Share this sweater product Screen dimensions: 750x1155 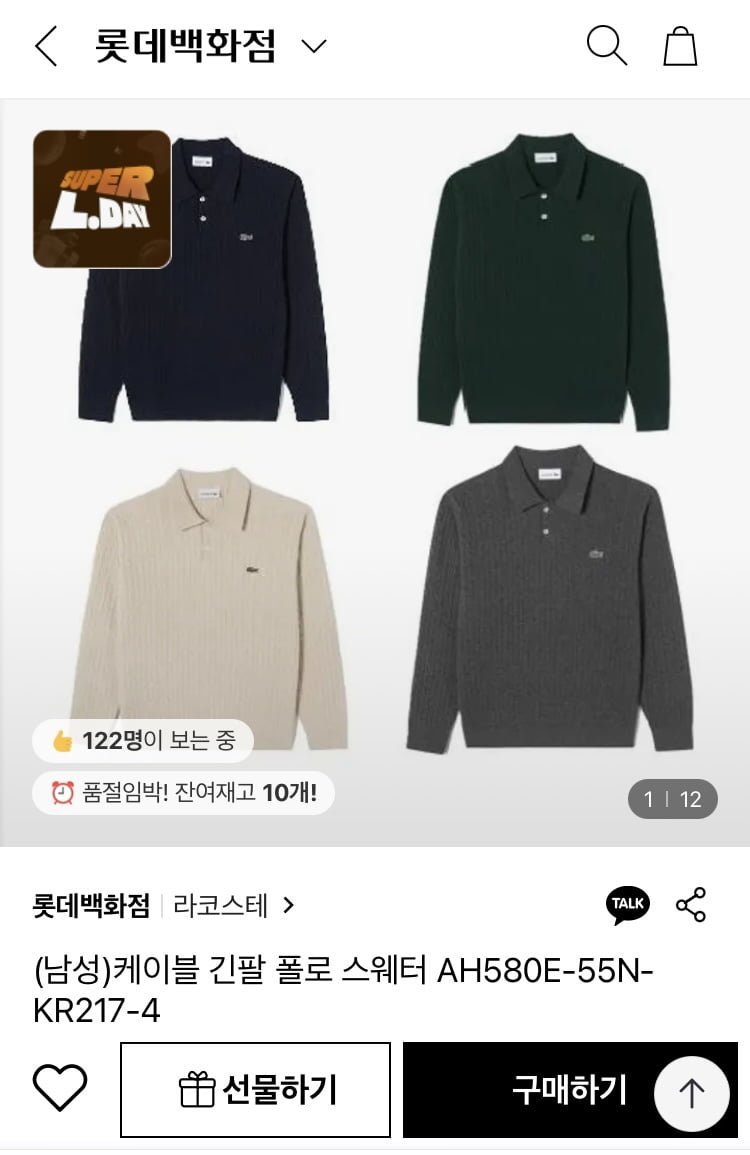pos(691,904)
